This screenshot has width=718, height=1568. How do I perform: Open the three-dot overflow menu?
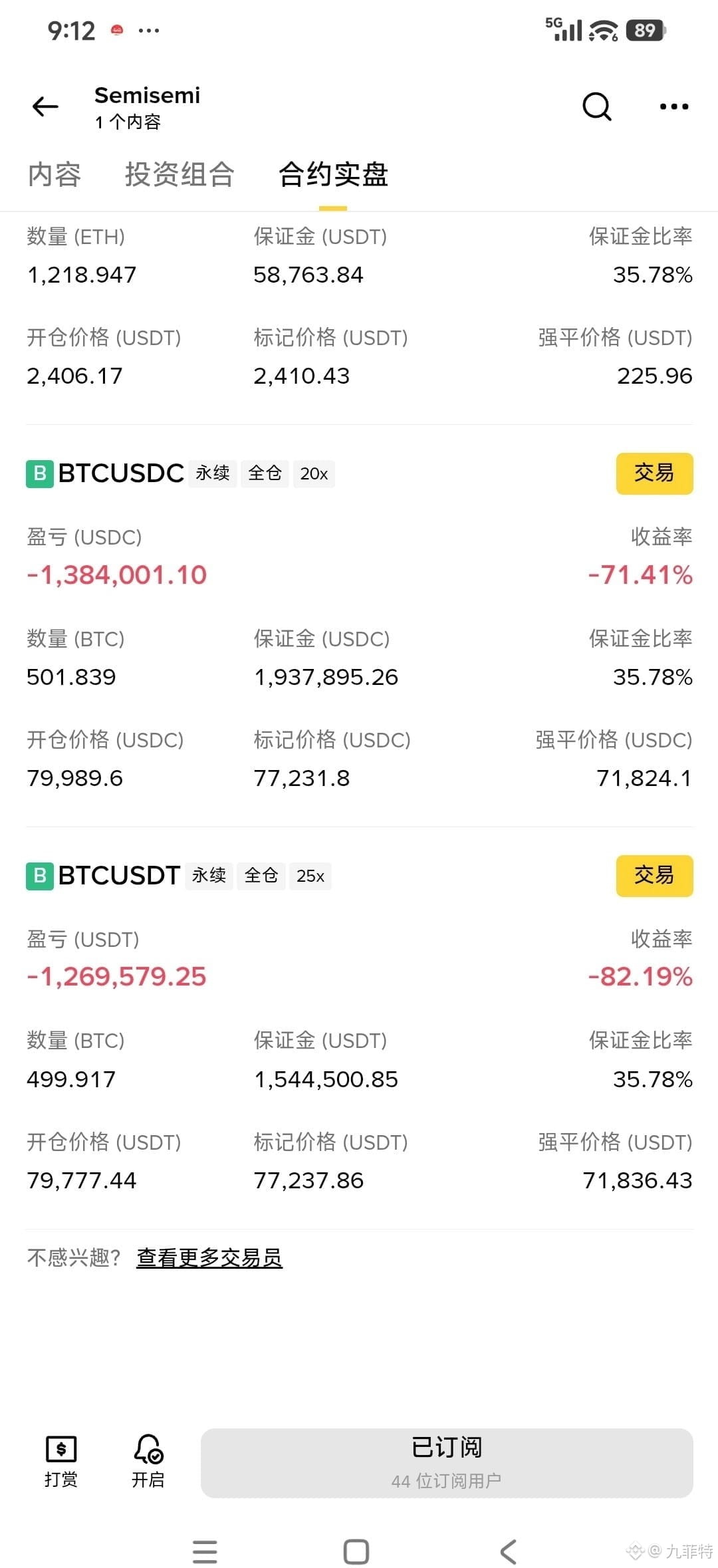673,106
